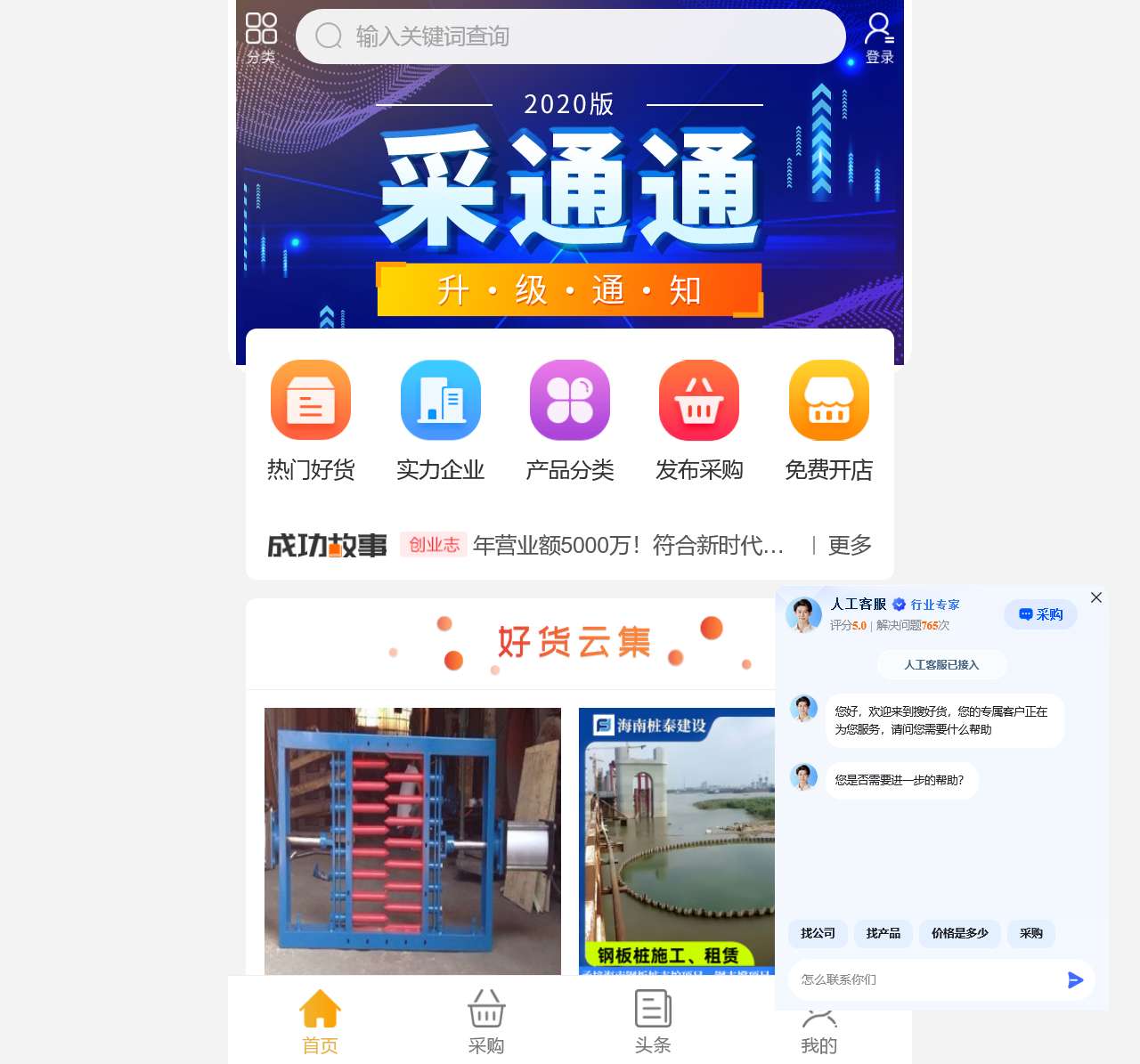
Task: Tap the 采购 button in chat header
Action: tap(1040, 614)
